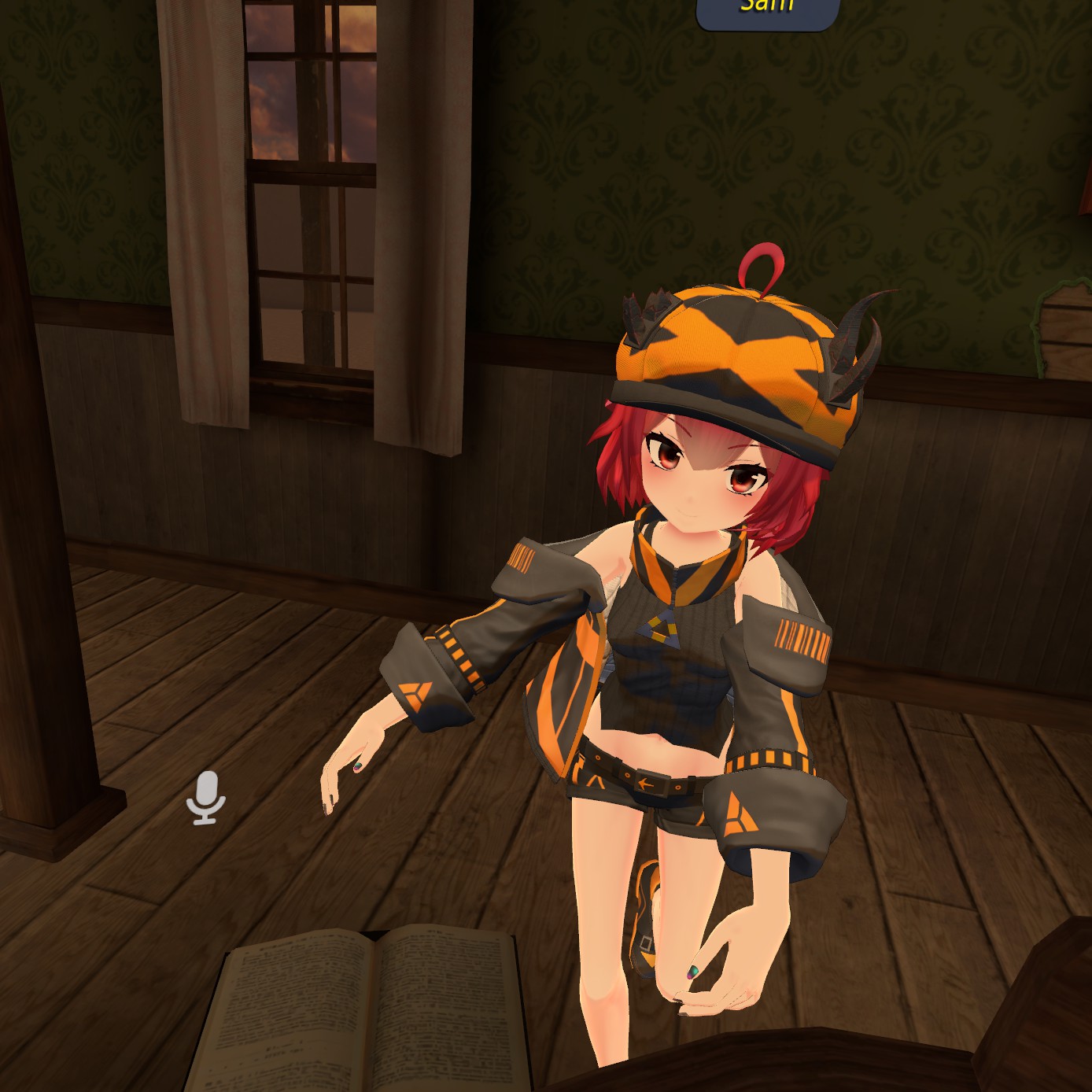Toggle the microphone mute icon

click(206, 797)
